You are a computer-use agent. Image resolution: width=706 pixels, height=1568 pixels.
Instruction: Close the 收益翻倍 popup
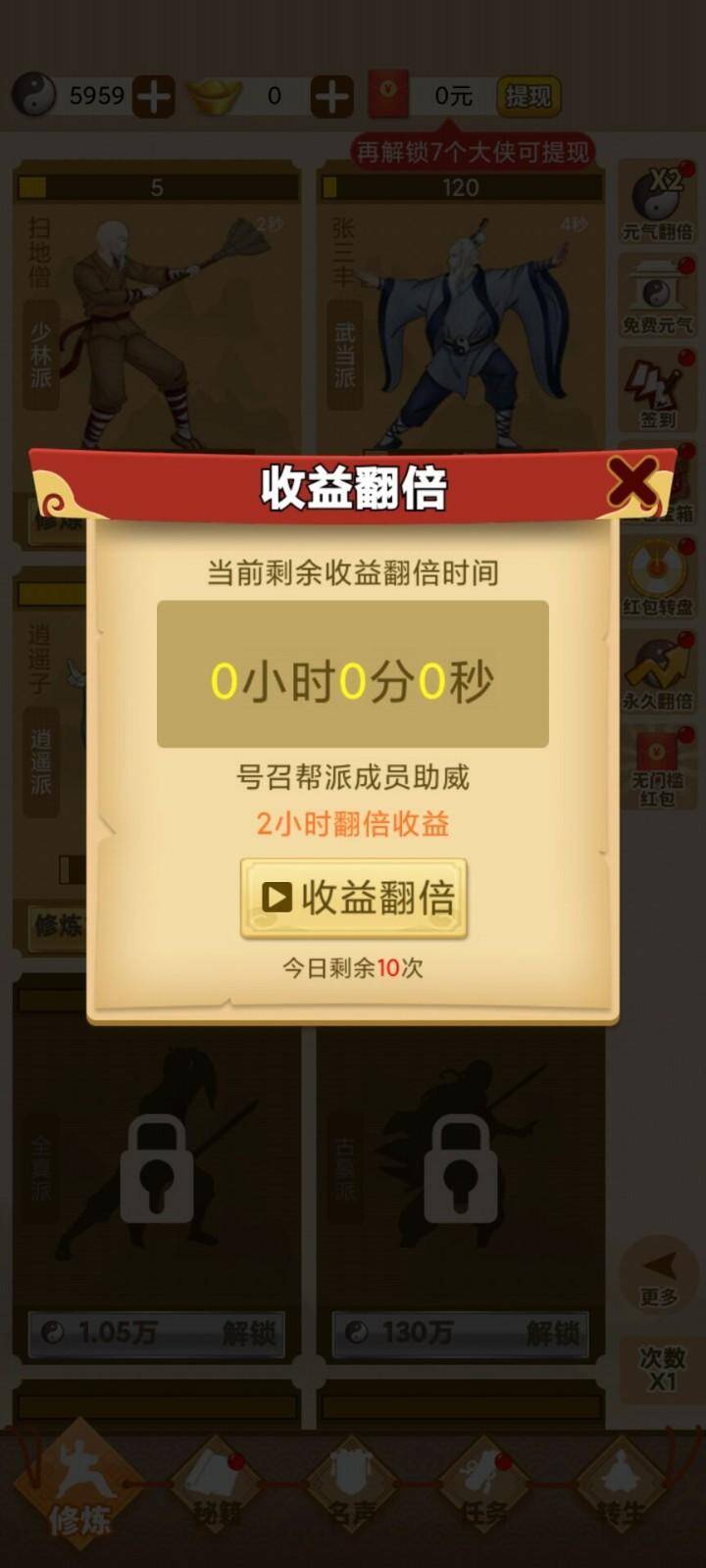click(x=632, y=482)
